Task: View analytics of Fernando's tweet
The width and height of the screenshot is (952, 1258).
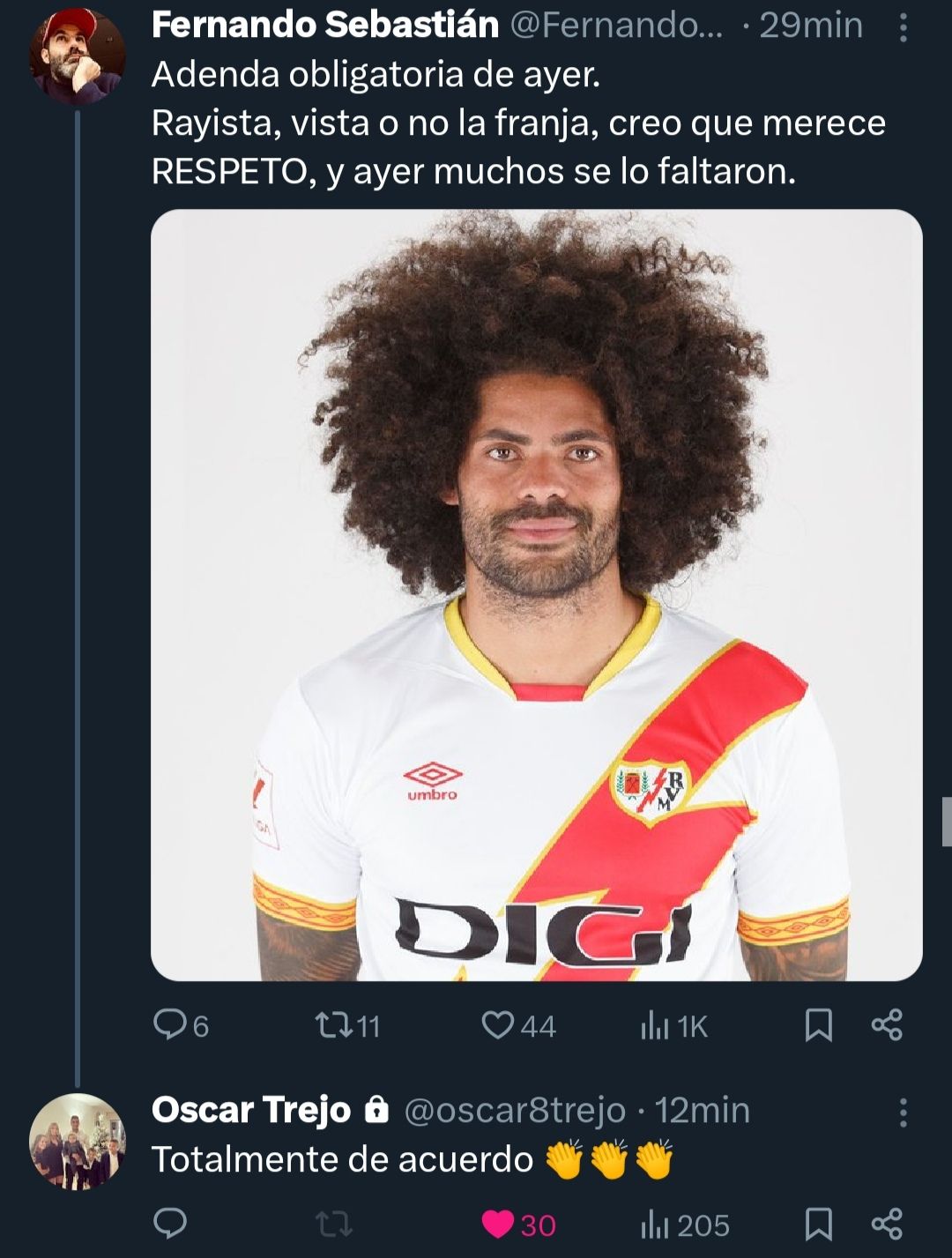Action: [673, 1025]
